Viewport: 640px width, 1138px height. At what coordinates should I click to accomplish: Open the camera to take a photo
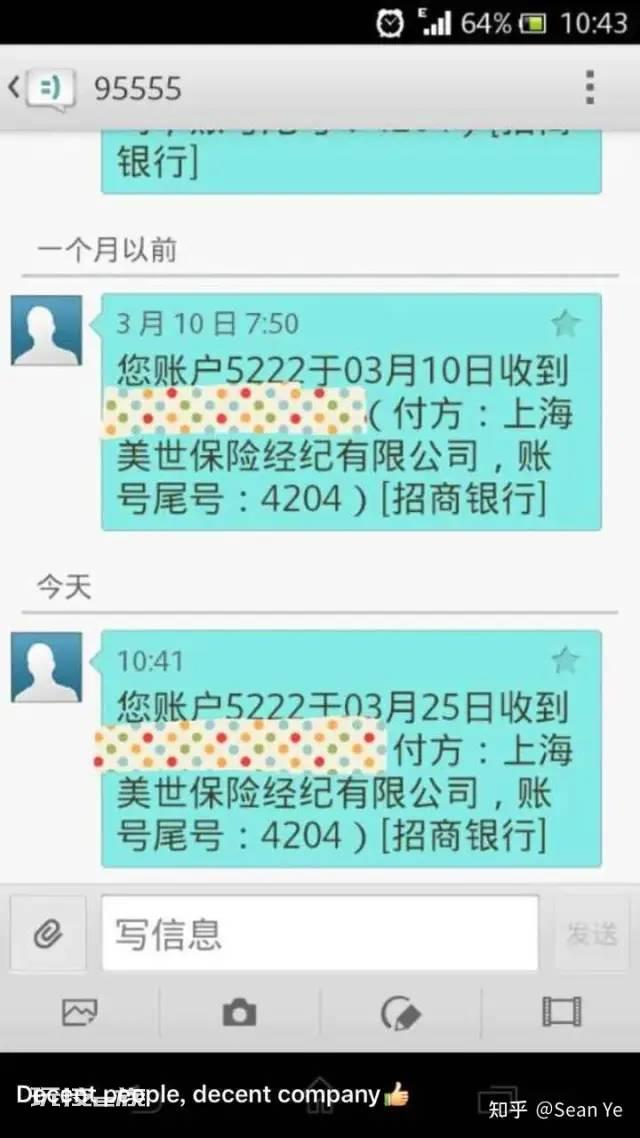[x=239, y=1012]
